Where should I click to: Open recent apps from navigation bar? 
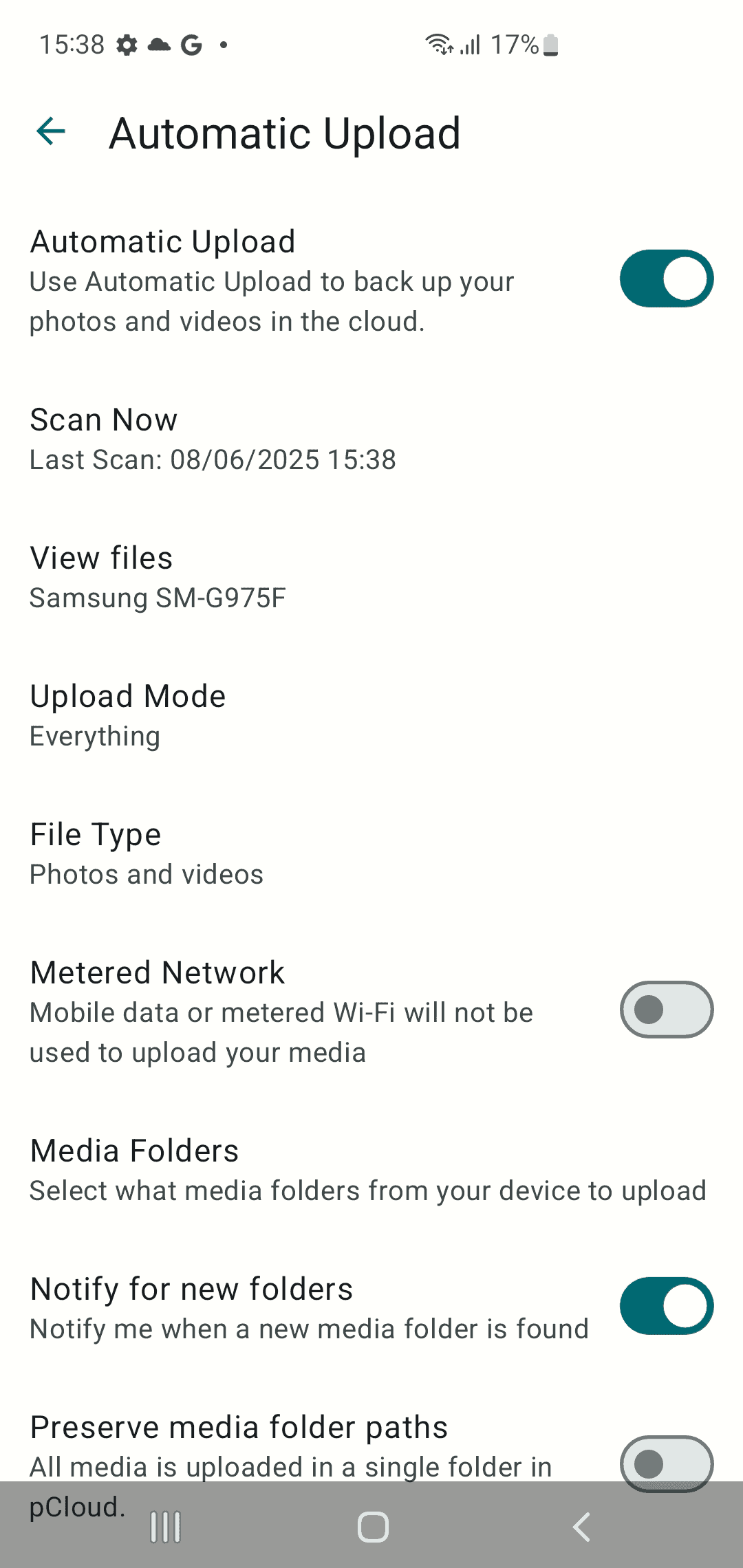coord(165,1527)
